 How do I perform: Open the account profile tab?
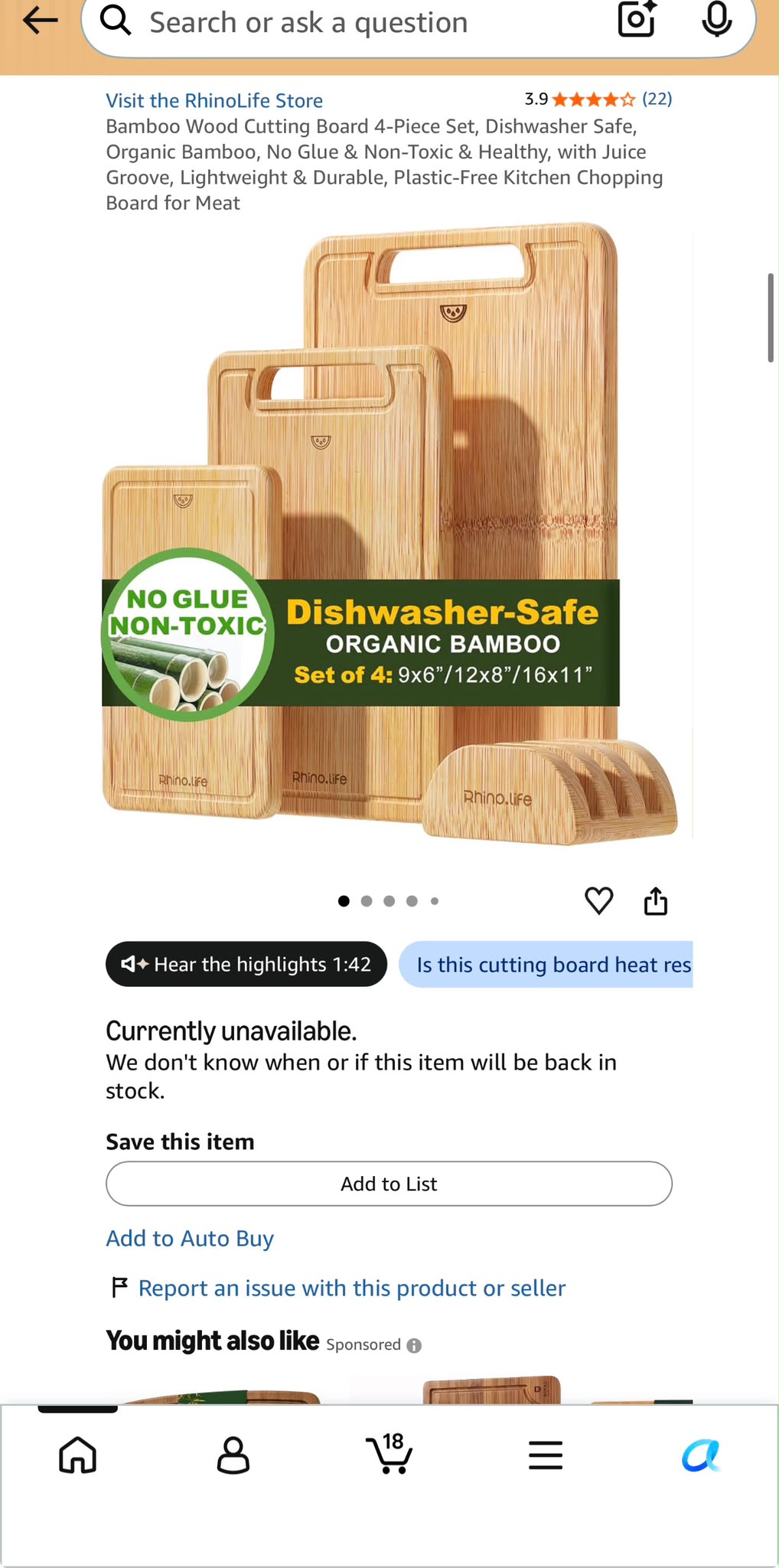[233, 1455]
